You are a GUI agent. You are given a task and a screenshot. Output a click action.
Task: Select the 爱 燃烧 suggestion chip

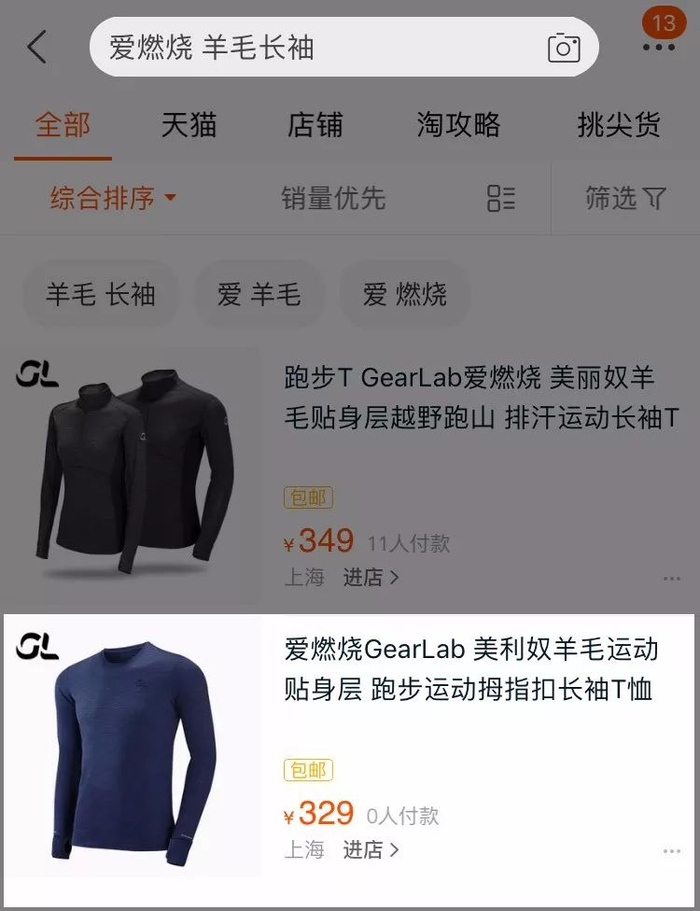[x=405, y=294]
